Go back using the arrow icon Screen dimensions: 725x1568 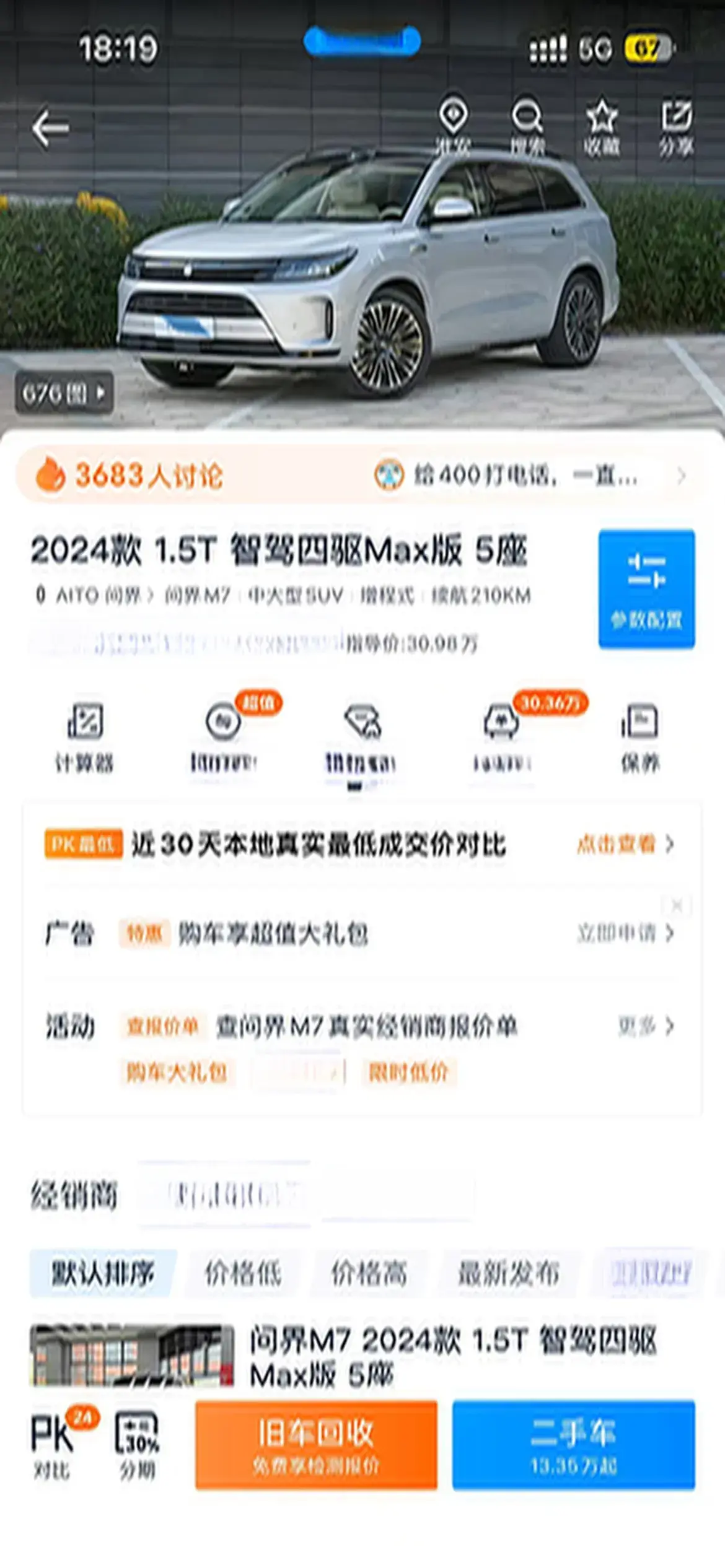point(51,128)
